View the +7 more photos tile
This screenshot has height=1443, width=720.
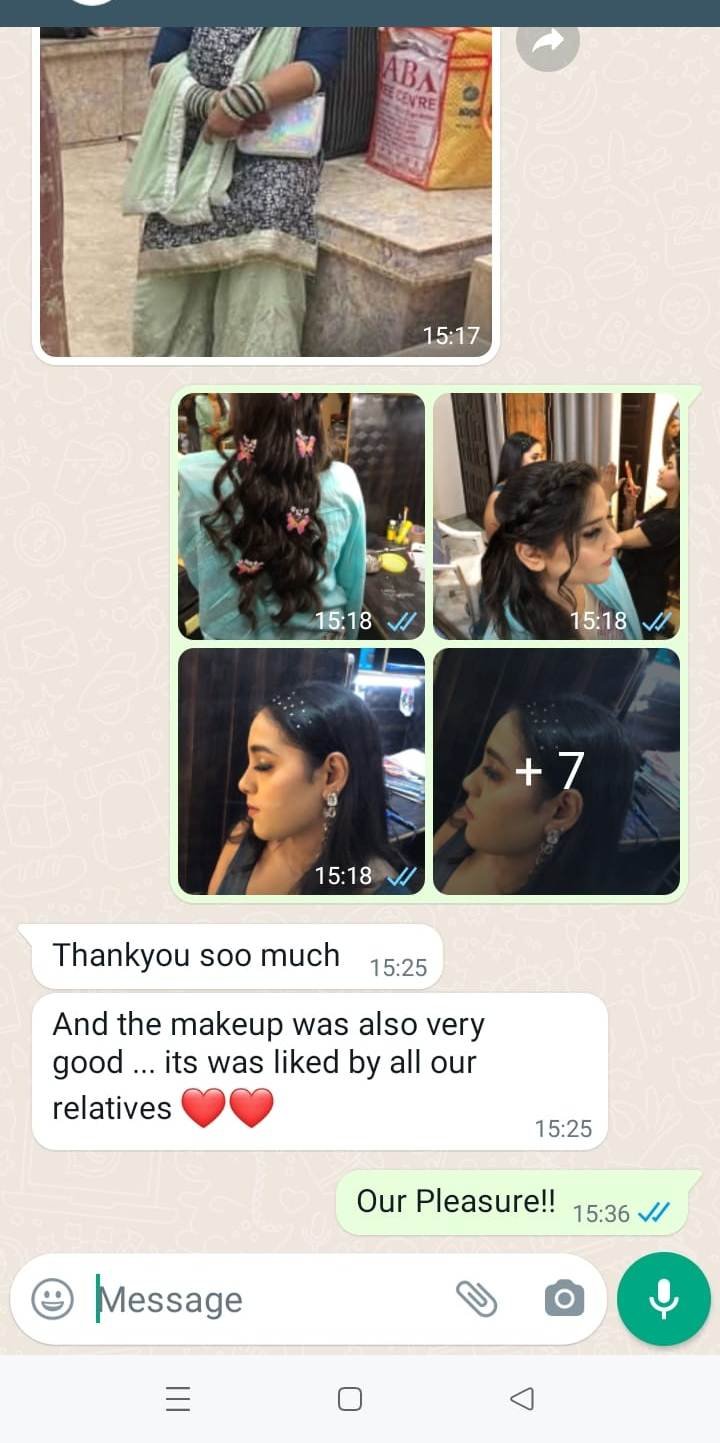click(x=556, y=771)
